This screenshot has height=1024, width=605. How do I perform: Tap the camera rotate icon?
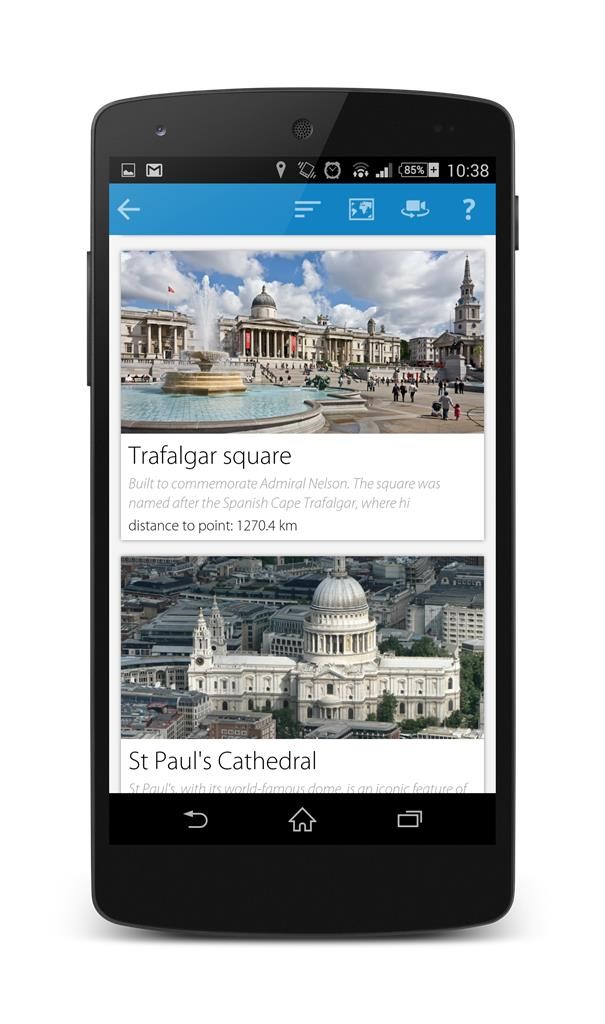tap(415, 210)
